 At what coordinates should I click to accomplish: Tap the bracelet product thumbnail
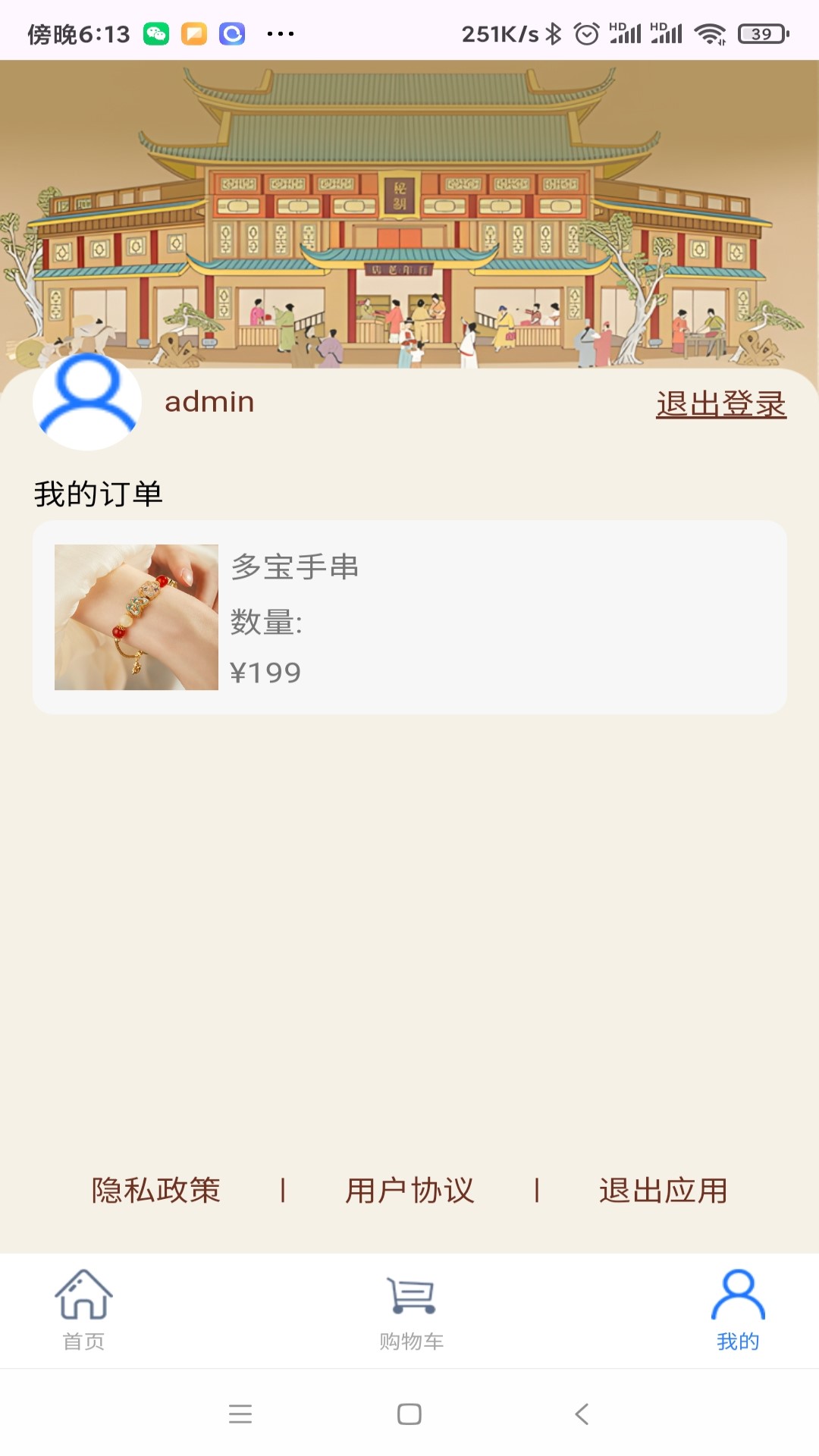135,616
